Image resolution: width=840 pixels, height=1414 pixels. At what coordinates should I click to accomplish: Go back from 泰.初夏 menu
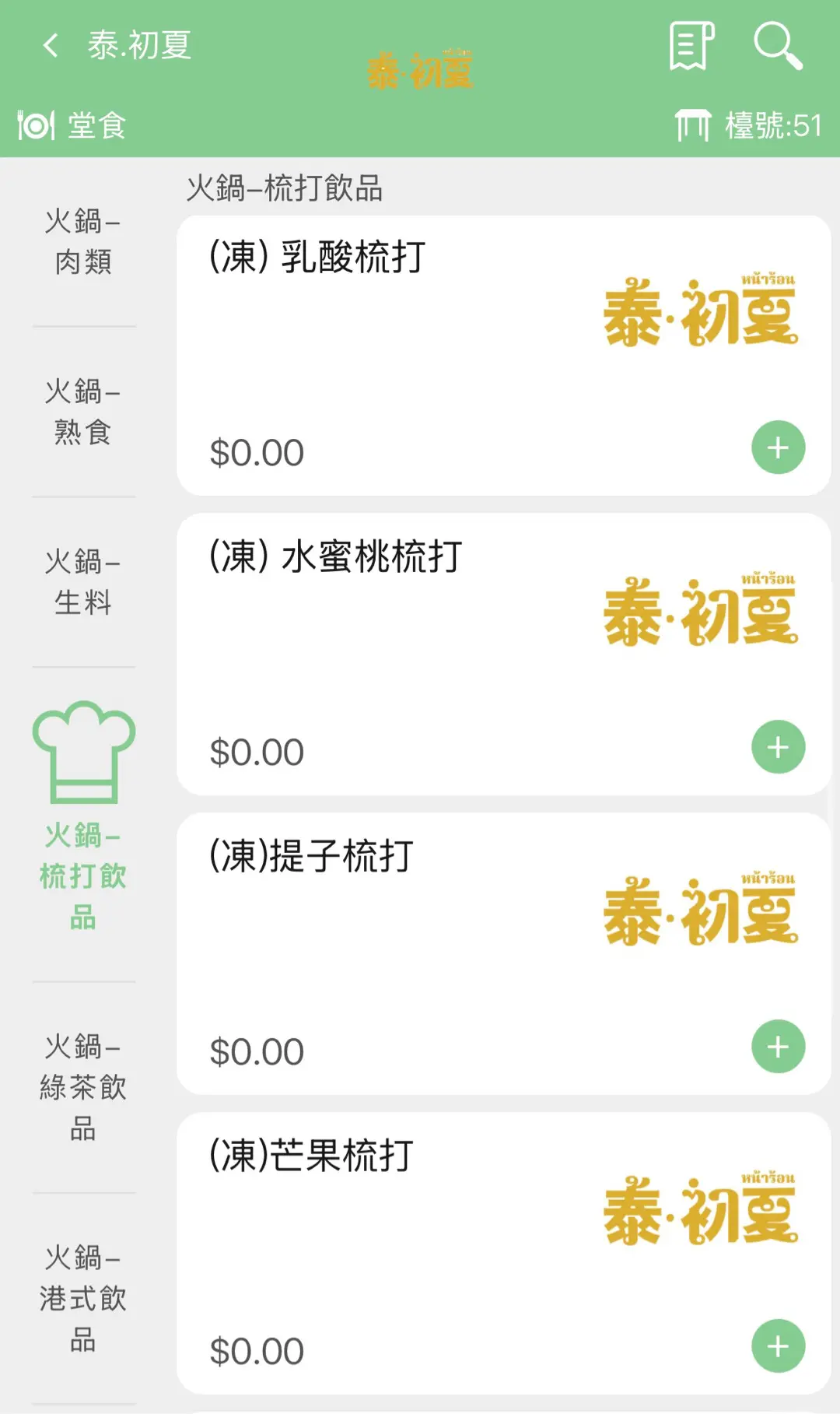click(x=51, y=46)
